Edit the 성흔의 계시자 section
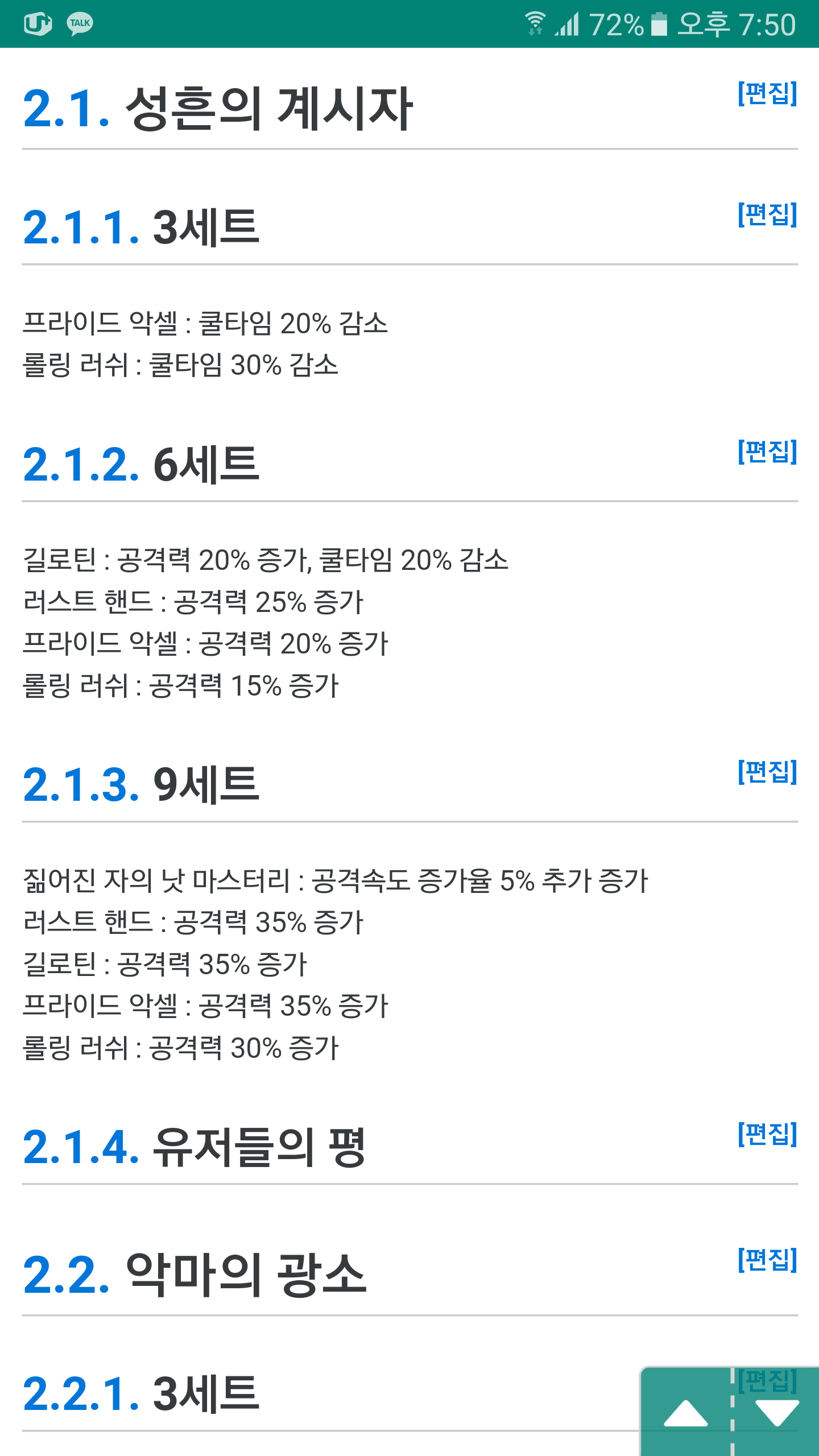Viewport: 819px width, 1456px height. [767, 93]
